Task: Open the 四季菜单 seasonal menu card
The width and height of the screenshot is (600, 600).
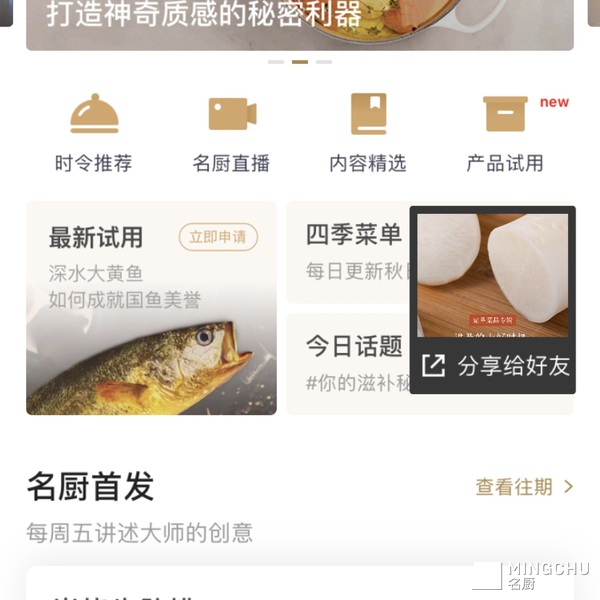Action: (350, 250)
